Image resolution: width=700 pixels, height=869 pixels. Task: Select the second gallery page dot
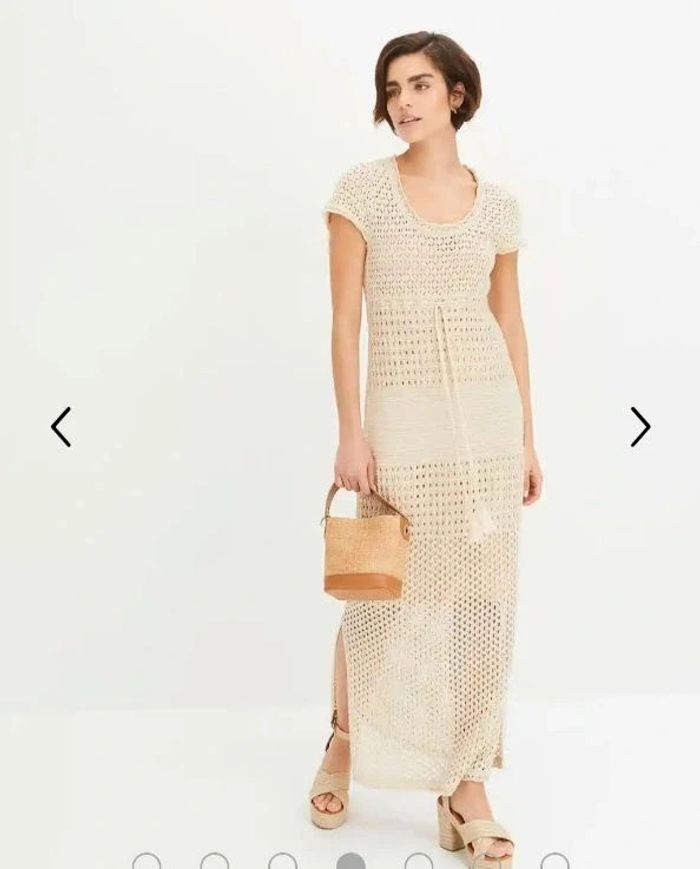[214, 863]
